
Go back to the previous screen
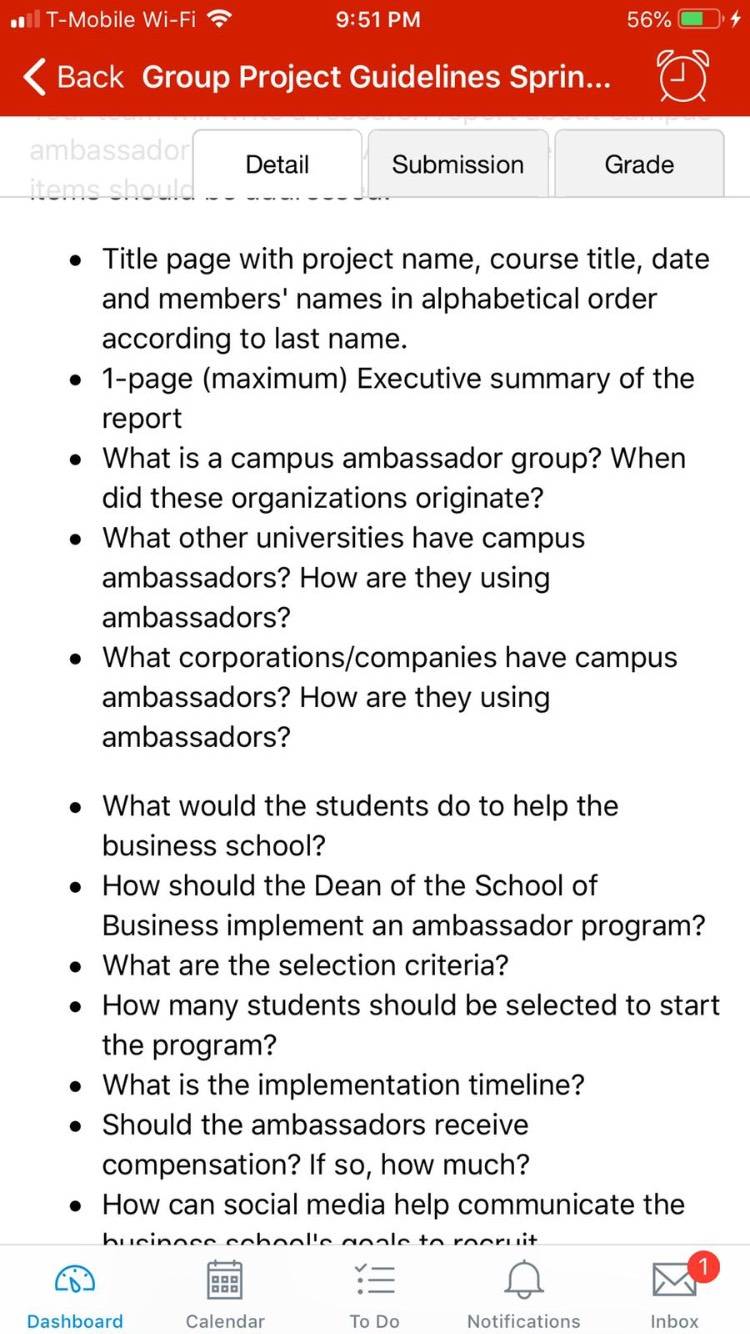(x=73, y=77)
